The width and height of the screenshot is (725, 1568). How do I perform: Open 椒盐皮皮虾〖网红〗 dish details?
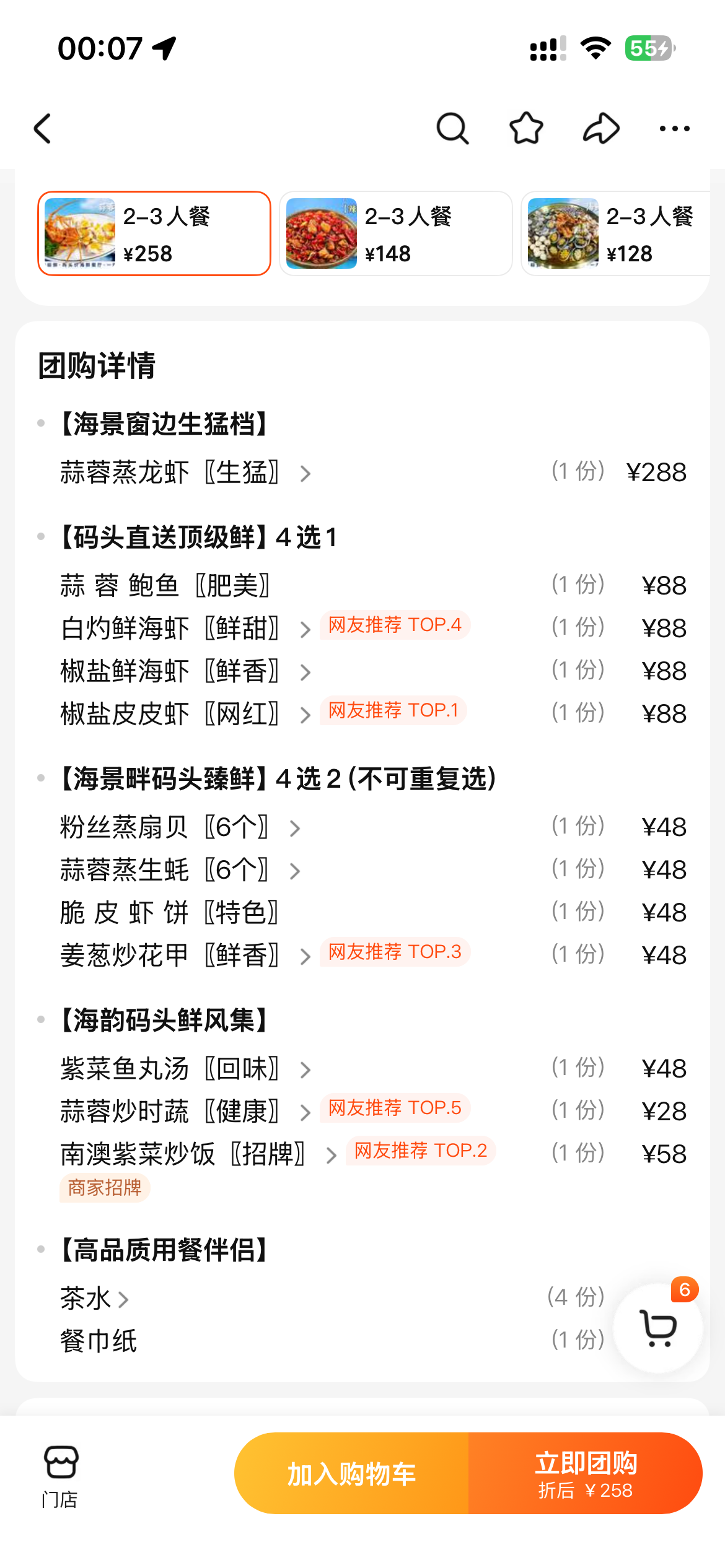(185, 714)
